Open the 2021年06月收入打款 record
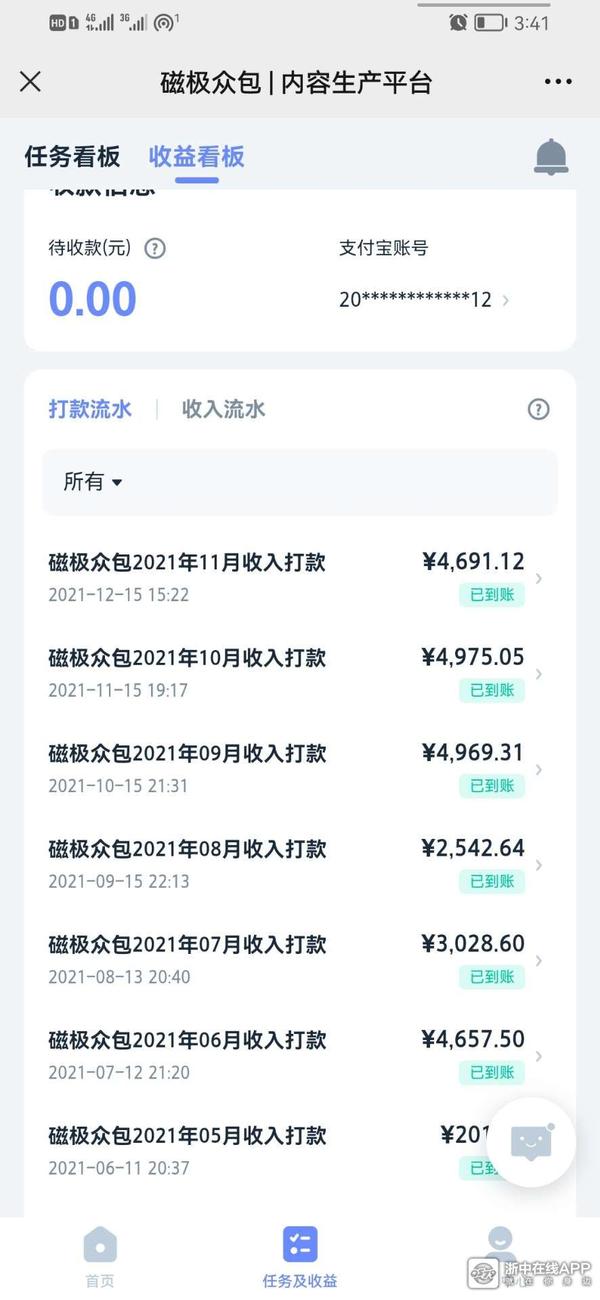 coord(290,1055)
